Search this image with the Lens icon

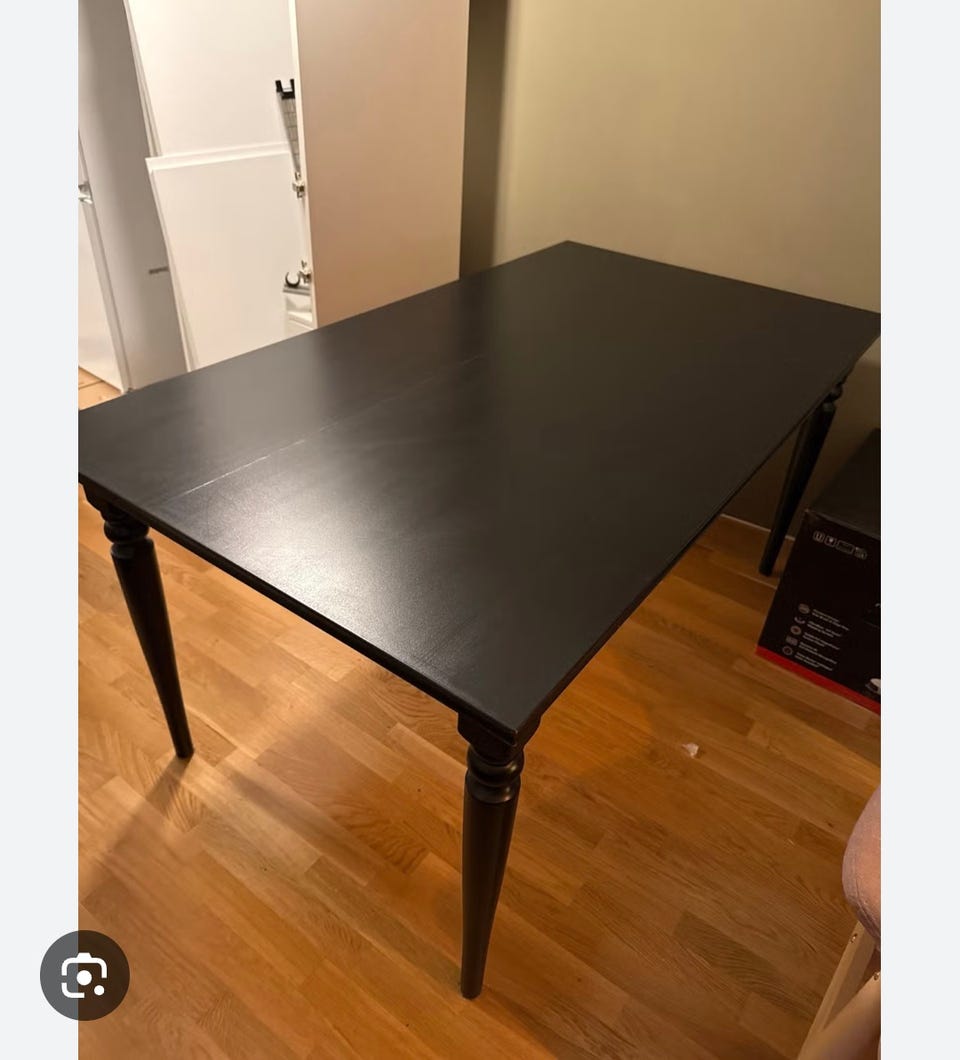click(85, 975)
